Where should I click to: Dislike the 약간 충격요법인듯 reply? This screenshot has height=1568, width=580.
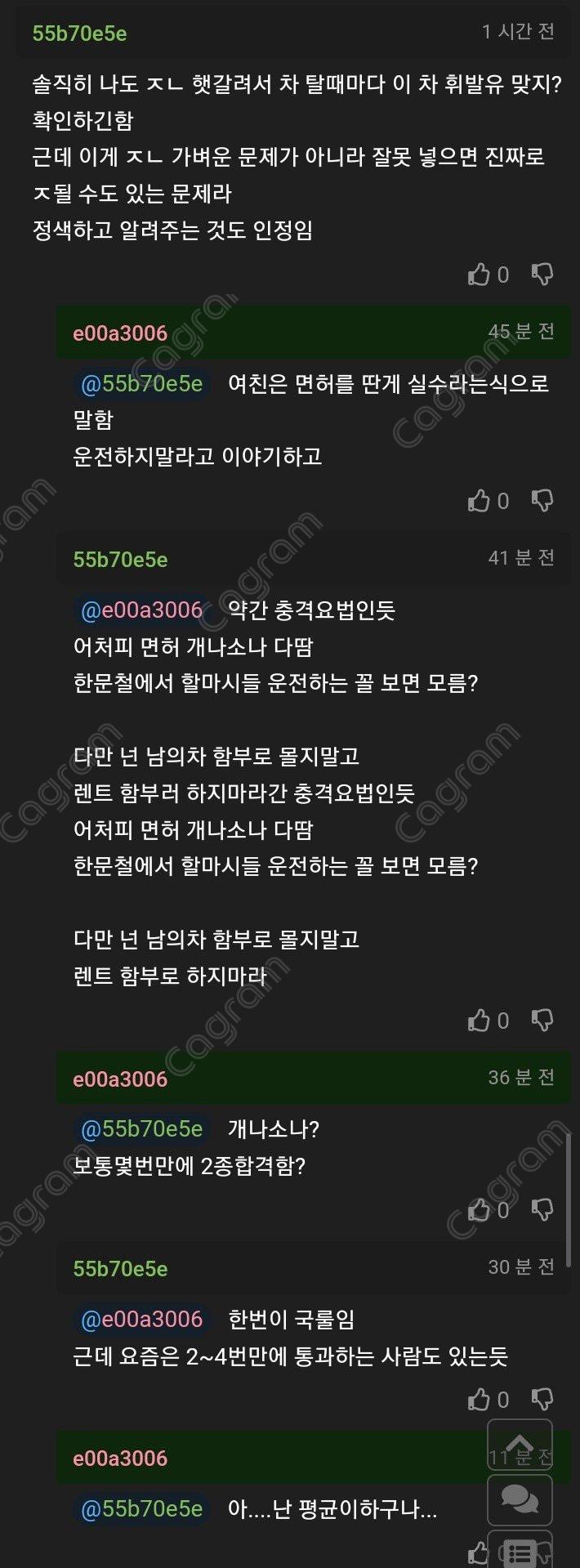pos(542,1020)
